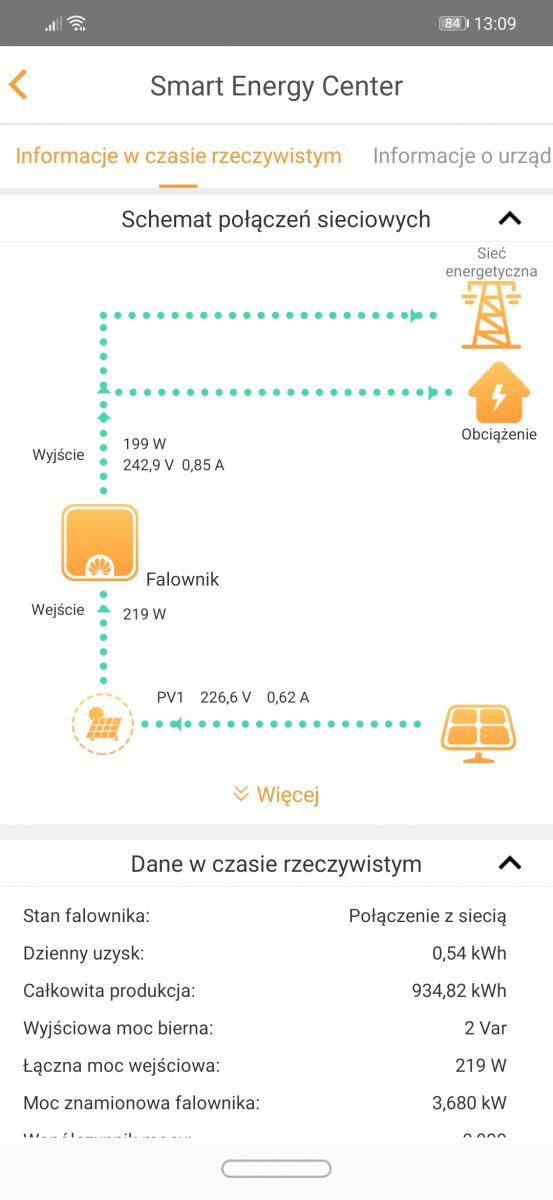
Task: Collapse the Dane w czasie rzeczywistym section
Action: click(510, 863)
